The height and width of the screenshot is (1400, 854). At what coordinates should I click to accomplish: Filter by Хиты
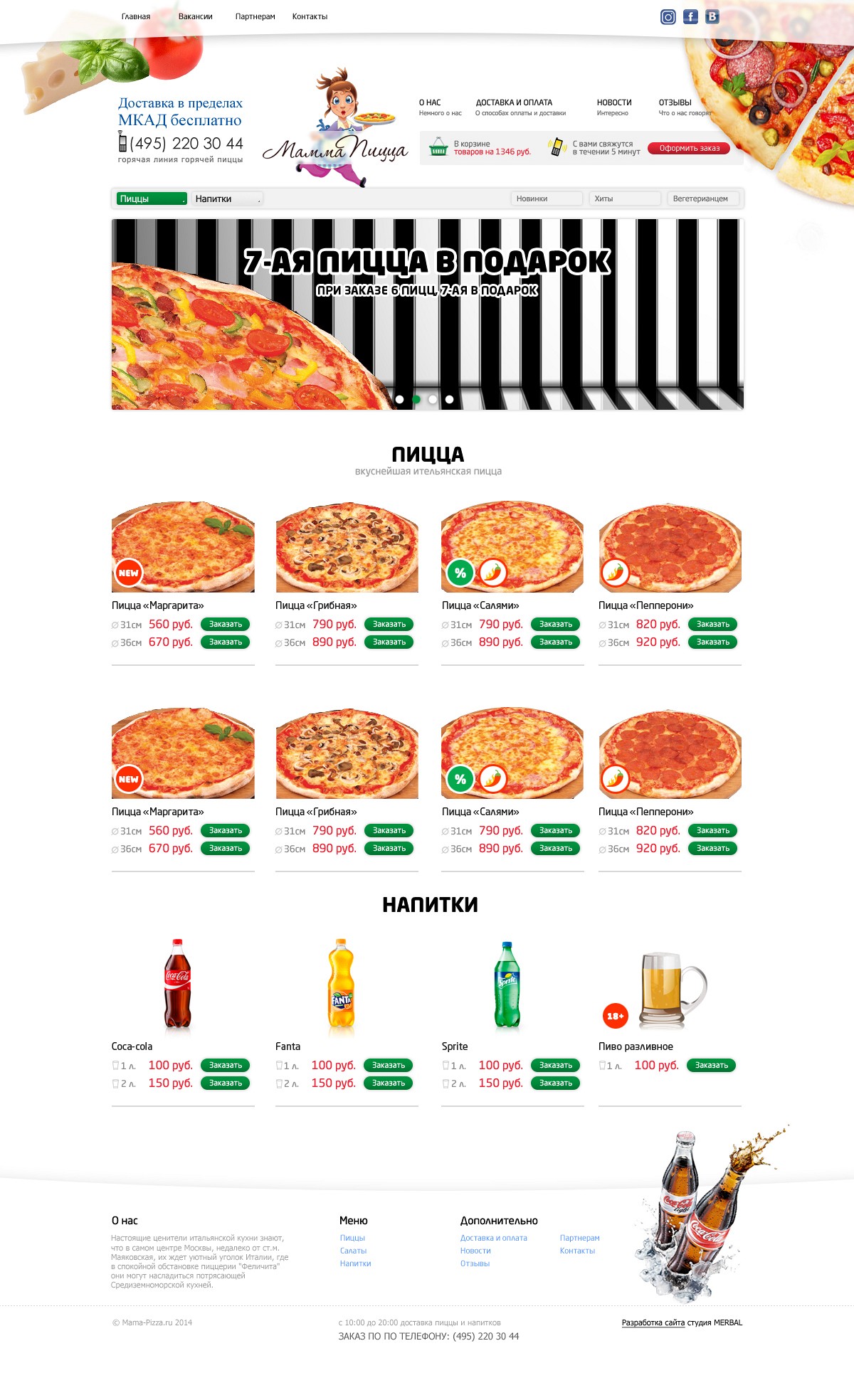[x=624, y=198]
